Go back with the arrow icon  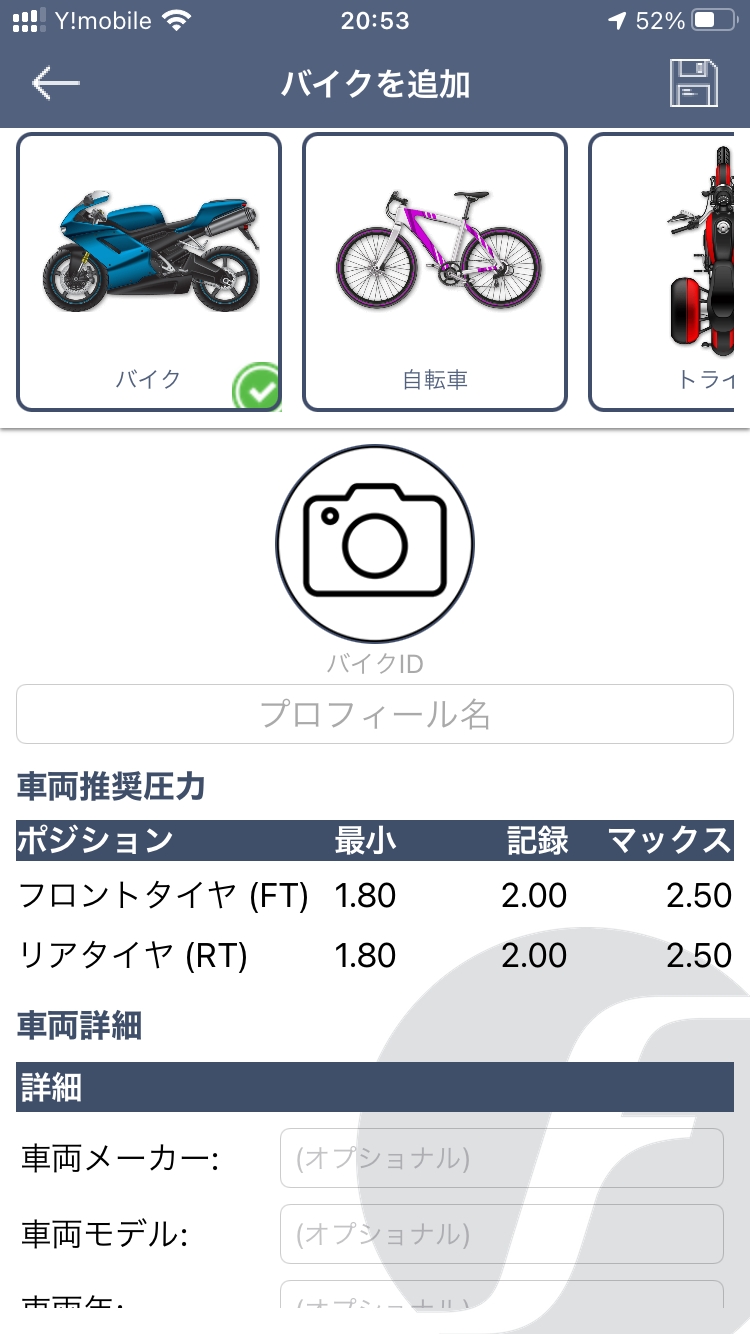55,84
